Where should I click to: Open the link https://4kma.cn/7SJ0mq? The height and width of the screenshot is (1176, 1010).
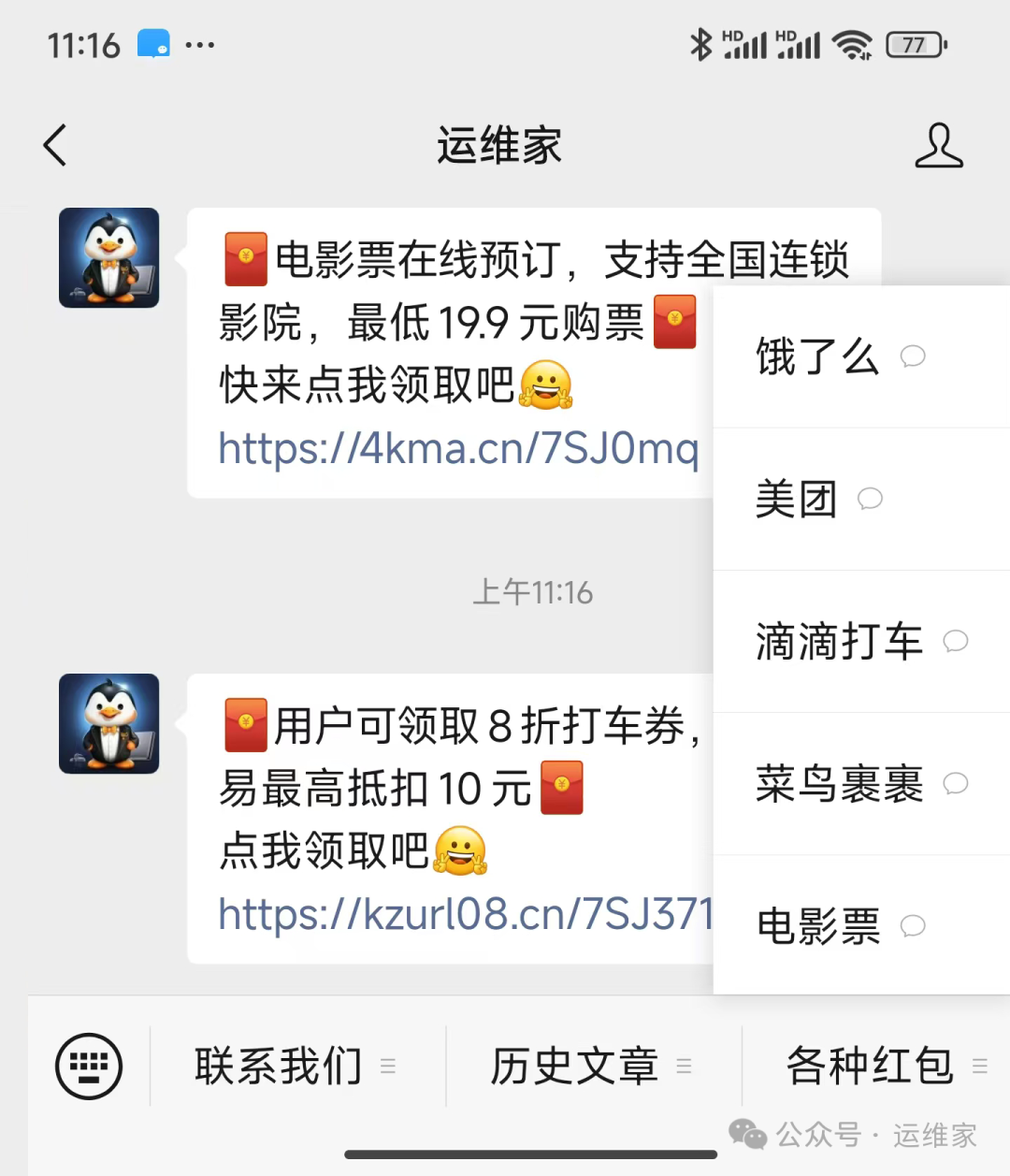point(457,450)
